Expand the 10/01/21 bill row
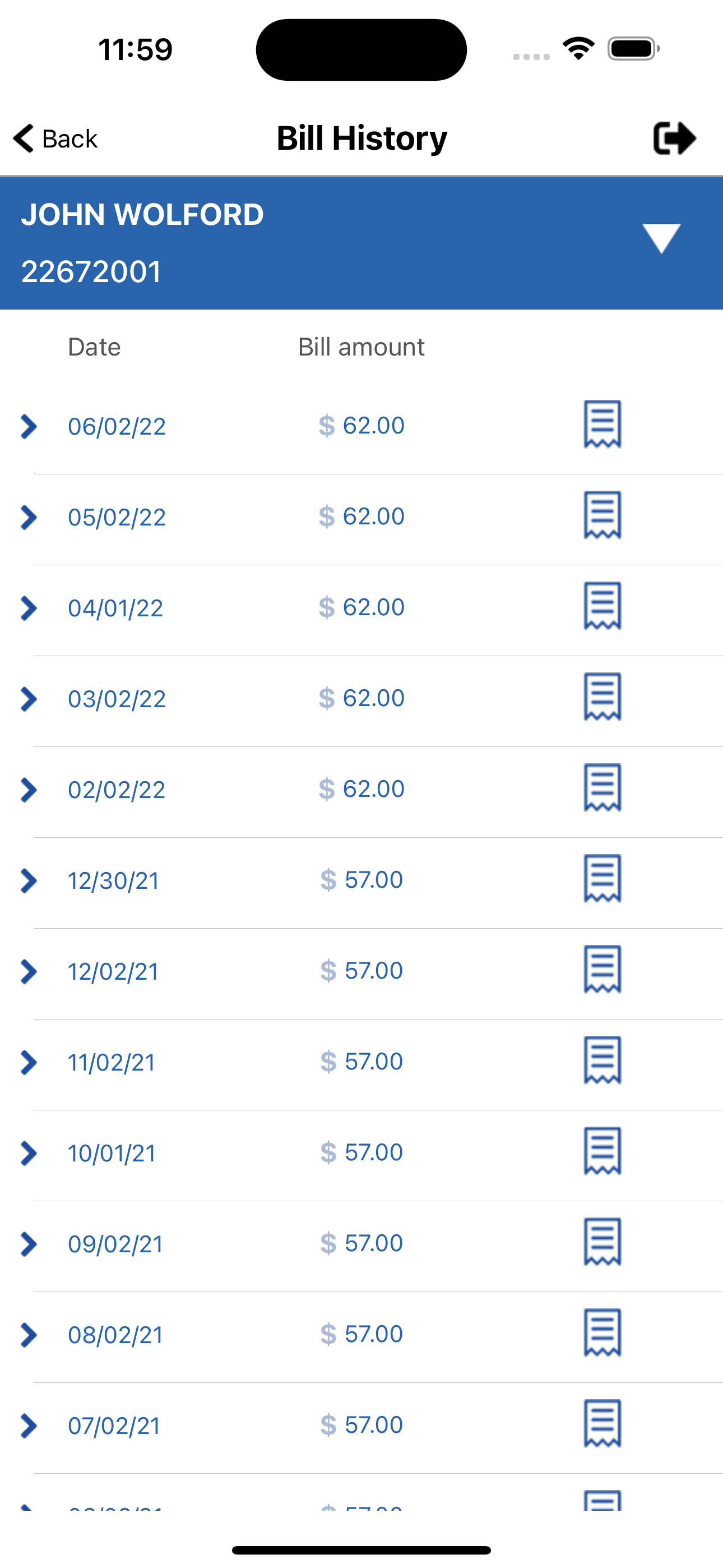 28,1153
